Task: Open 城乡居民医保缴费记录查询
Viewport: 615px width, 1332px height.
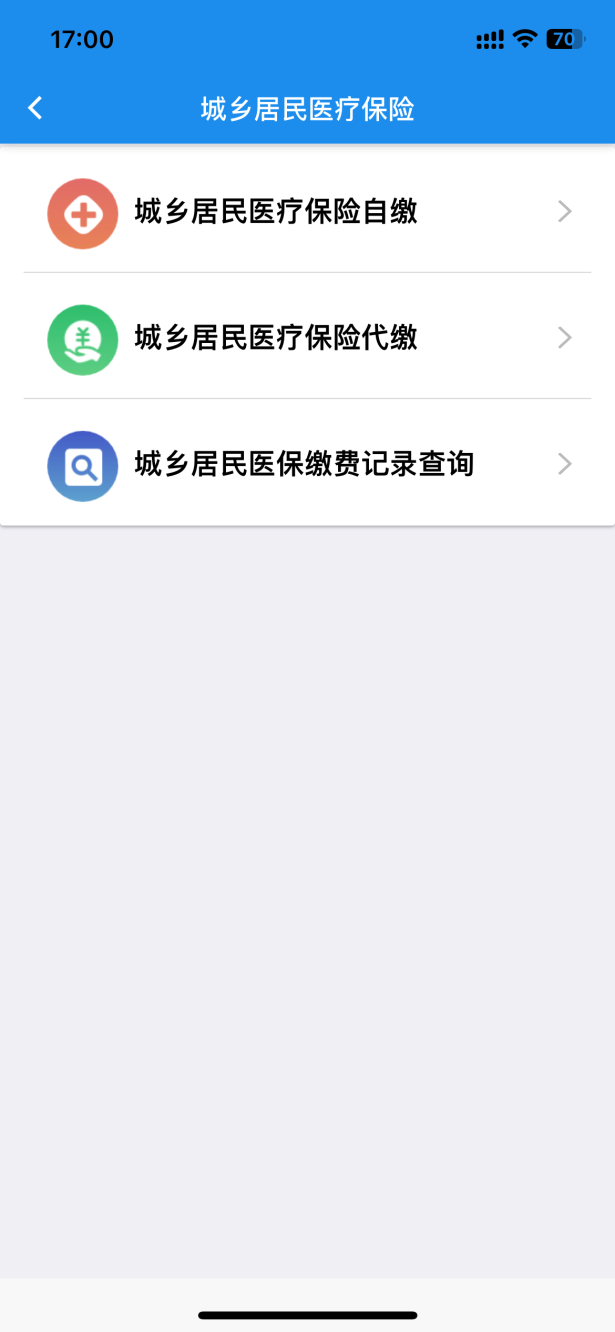Action: 307,464
